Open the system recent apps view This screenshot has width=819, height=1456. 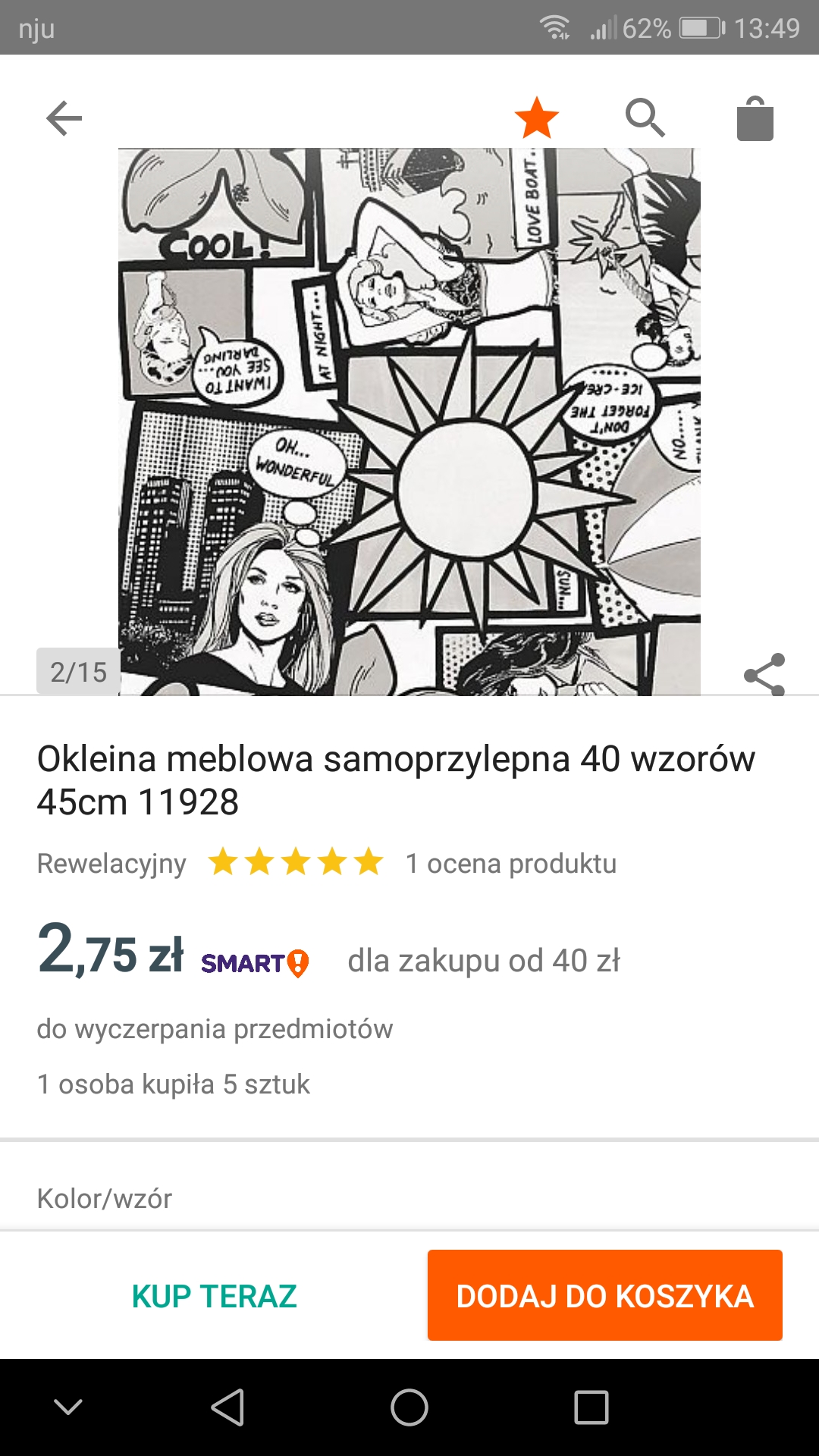tap(591, 1408)
